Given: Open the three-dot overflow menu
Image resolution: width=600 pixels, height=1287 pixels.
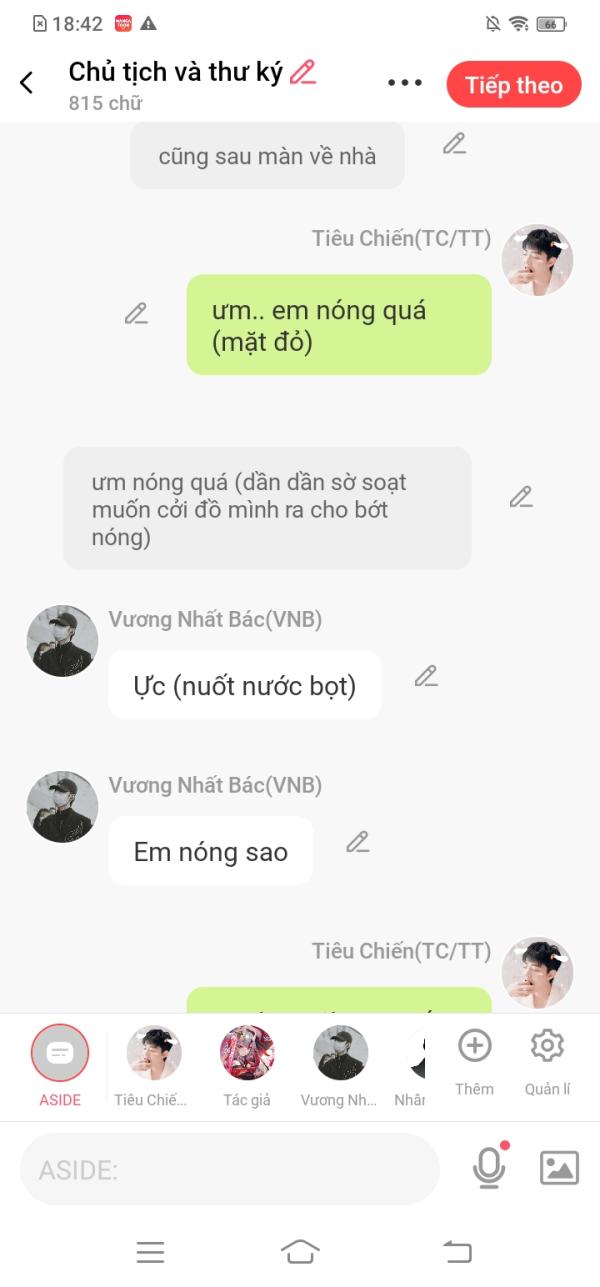Looking at the screenshot, I should tap(405, 83).
